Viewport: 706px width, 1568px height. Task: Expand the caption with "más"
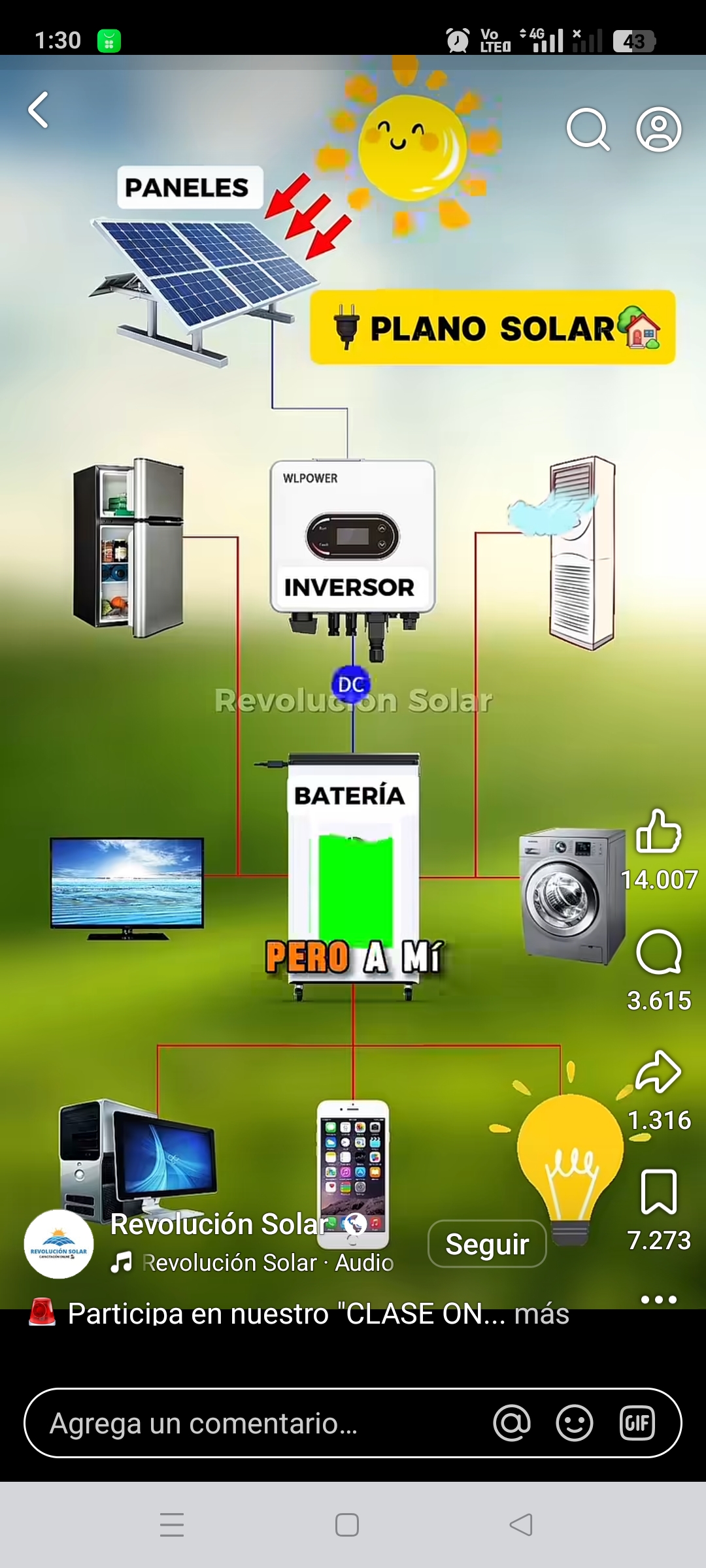coord(542,1313)
